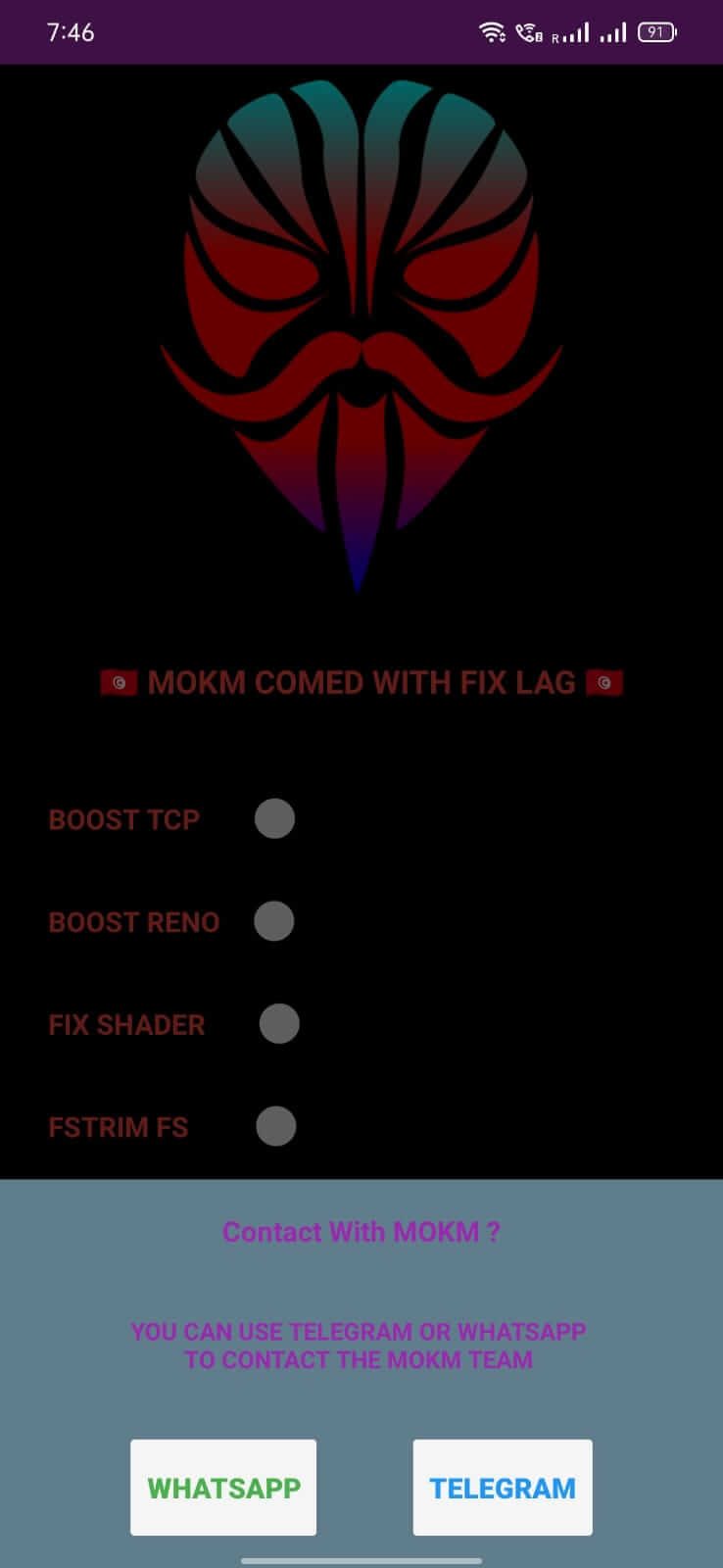The width and height of the screenshot is (723, 1568).
Task: Open Telegram to contact MOKM
Action: pos(502,1487)
